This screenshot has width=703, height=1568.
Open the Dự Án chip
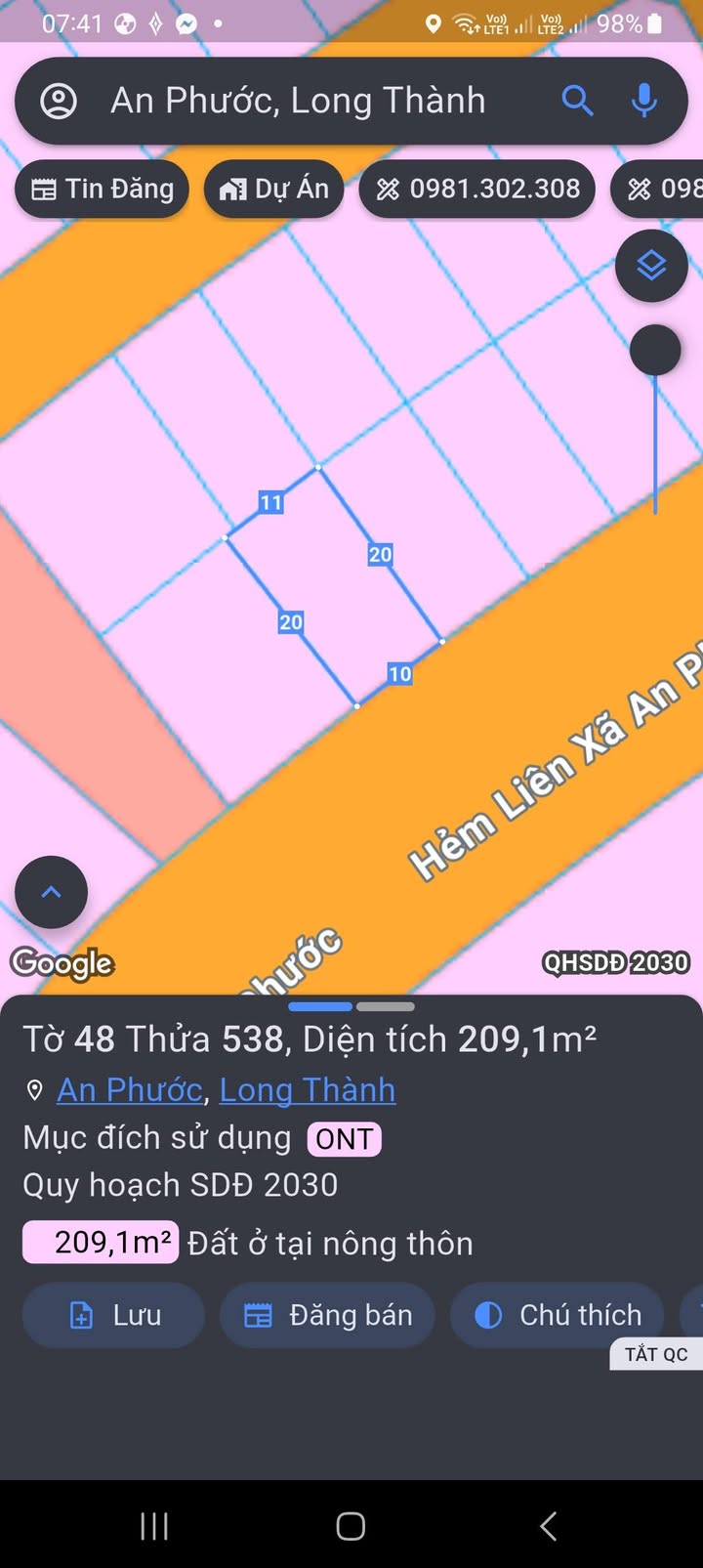[x=273, y=189]
